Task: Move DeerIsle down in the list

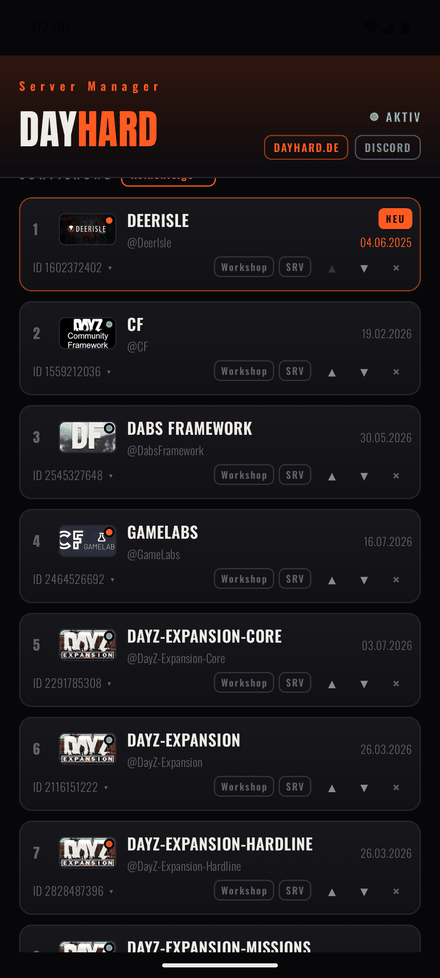Action: pos(364,268)
